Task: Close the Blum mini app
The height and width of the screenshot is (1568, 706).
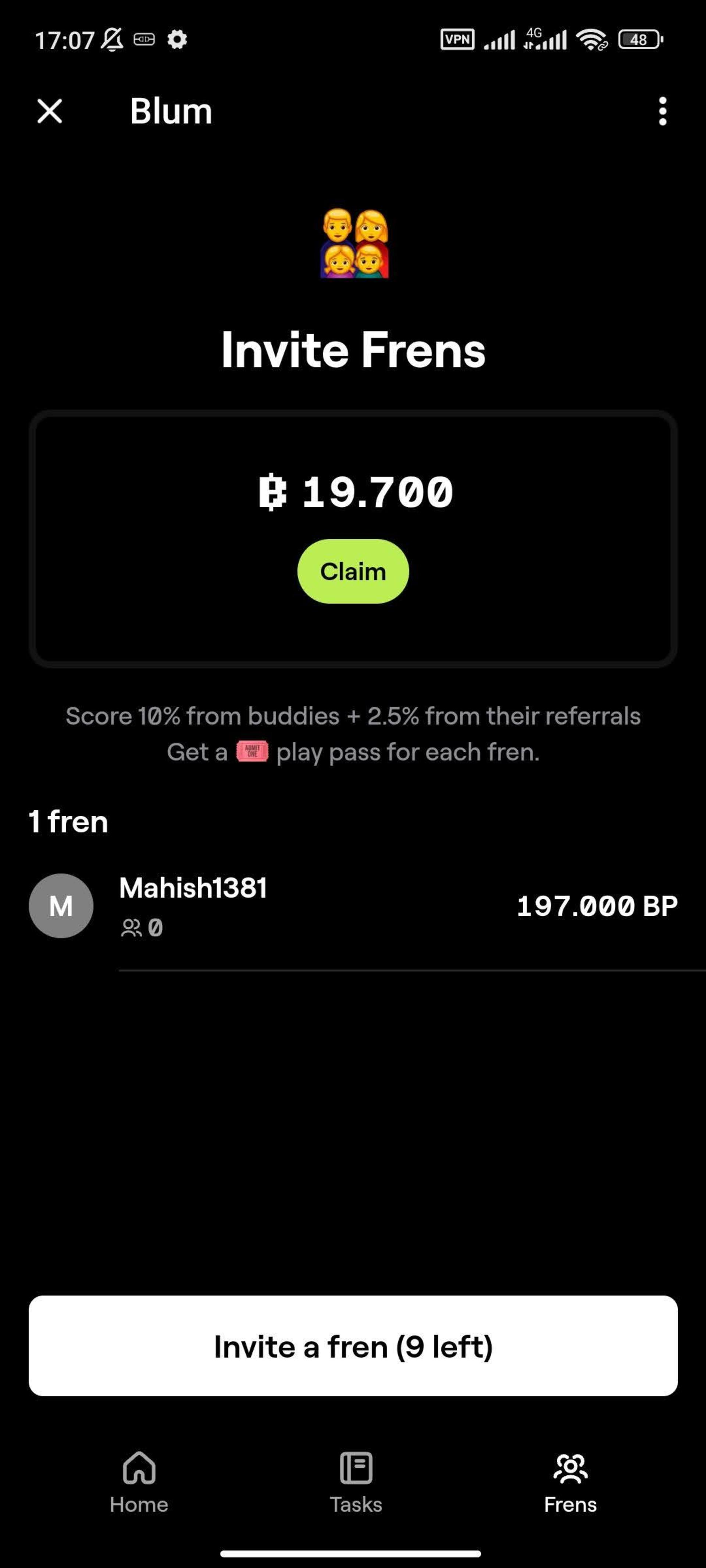Action: coord(49,111)
